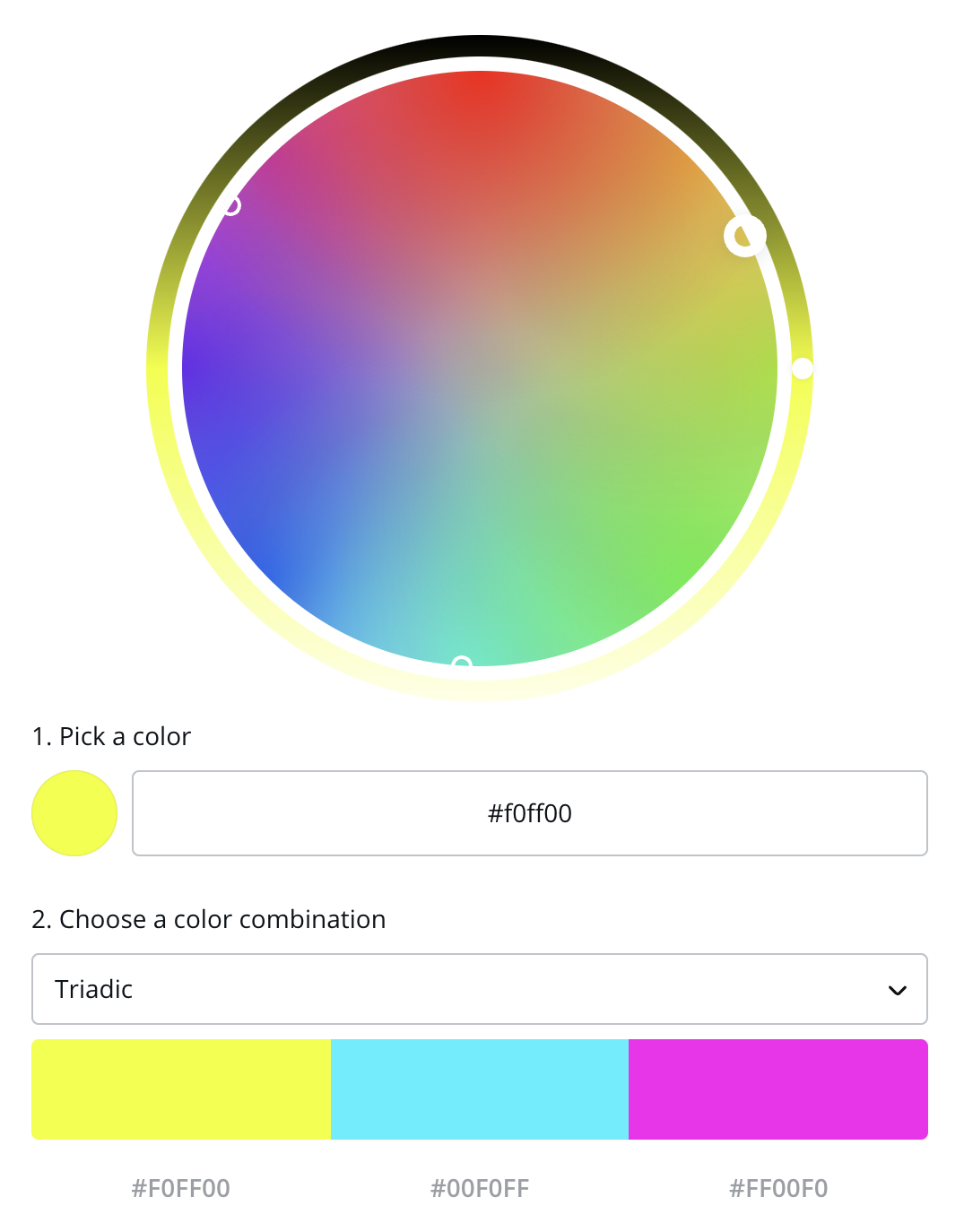The height and width of the screenshot is (1232, 964).
Task: Tap the large yellow selector on color wheel
Action: 744,236
